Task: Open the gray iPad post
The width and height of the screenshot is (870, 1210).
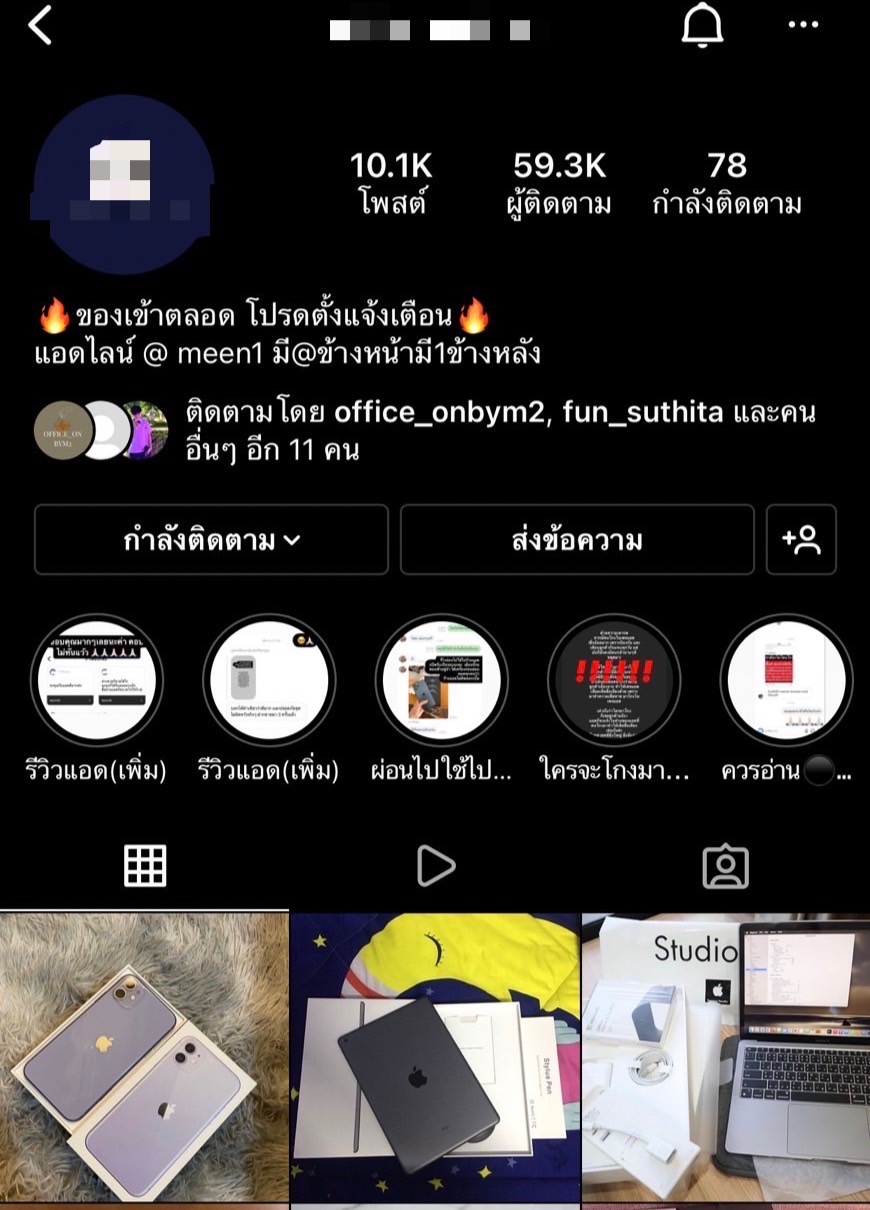Action: coord(435,1058)
